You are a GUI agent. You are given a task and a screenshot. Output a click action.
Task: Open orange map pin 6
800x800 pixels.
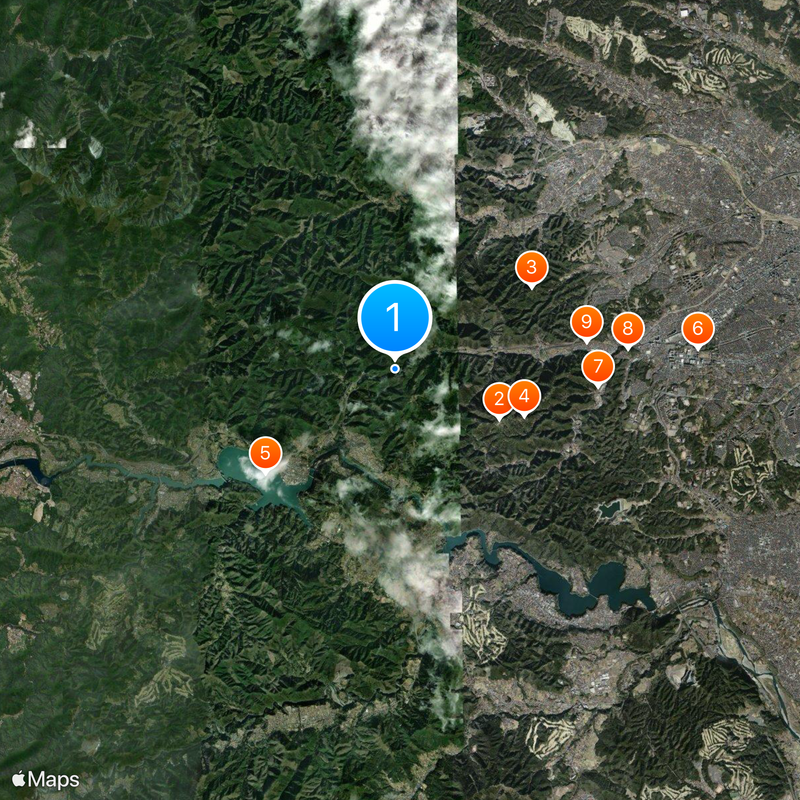(698, 327)
